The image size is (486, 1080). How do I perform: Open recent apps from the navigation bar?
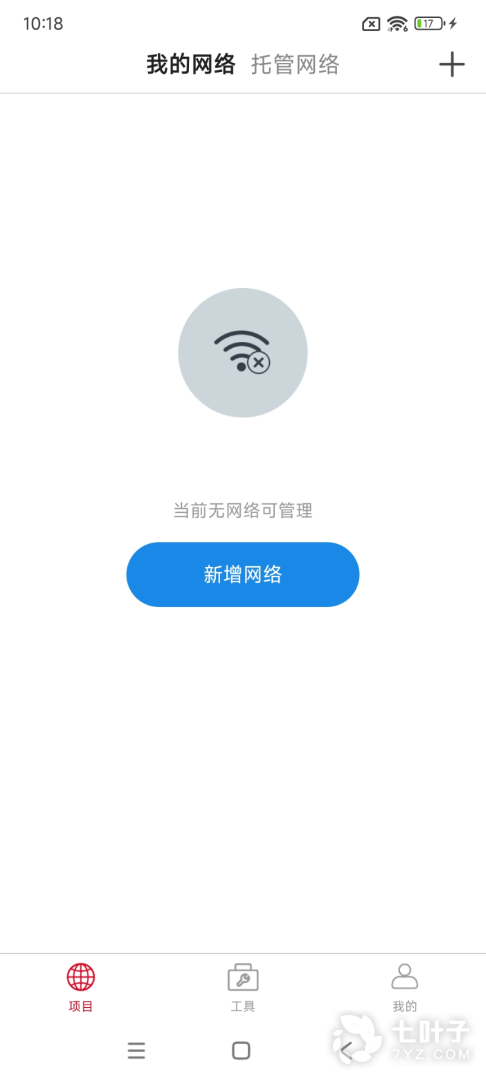[136, 1050]
